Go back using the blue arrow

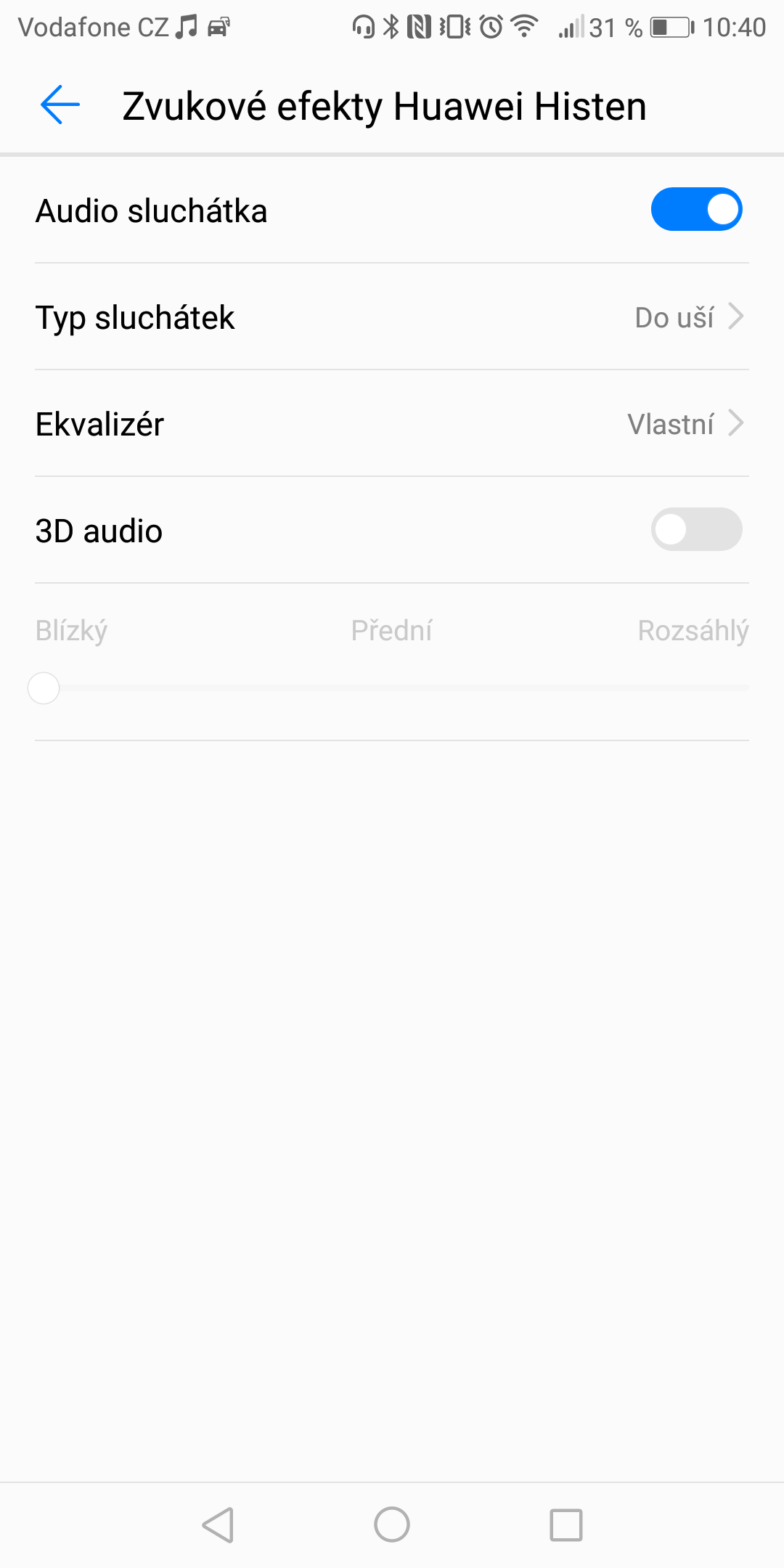(x=60, y=105)
